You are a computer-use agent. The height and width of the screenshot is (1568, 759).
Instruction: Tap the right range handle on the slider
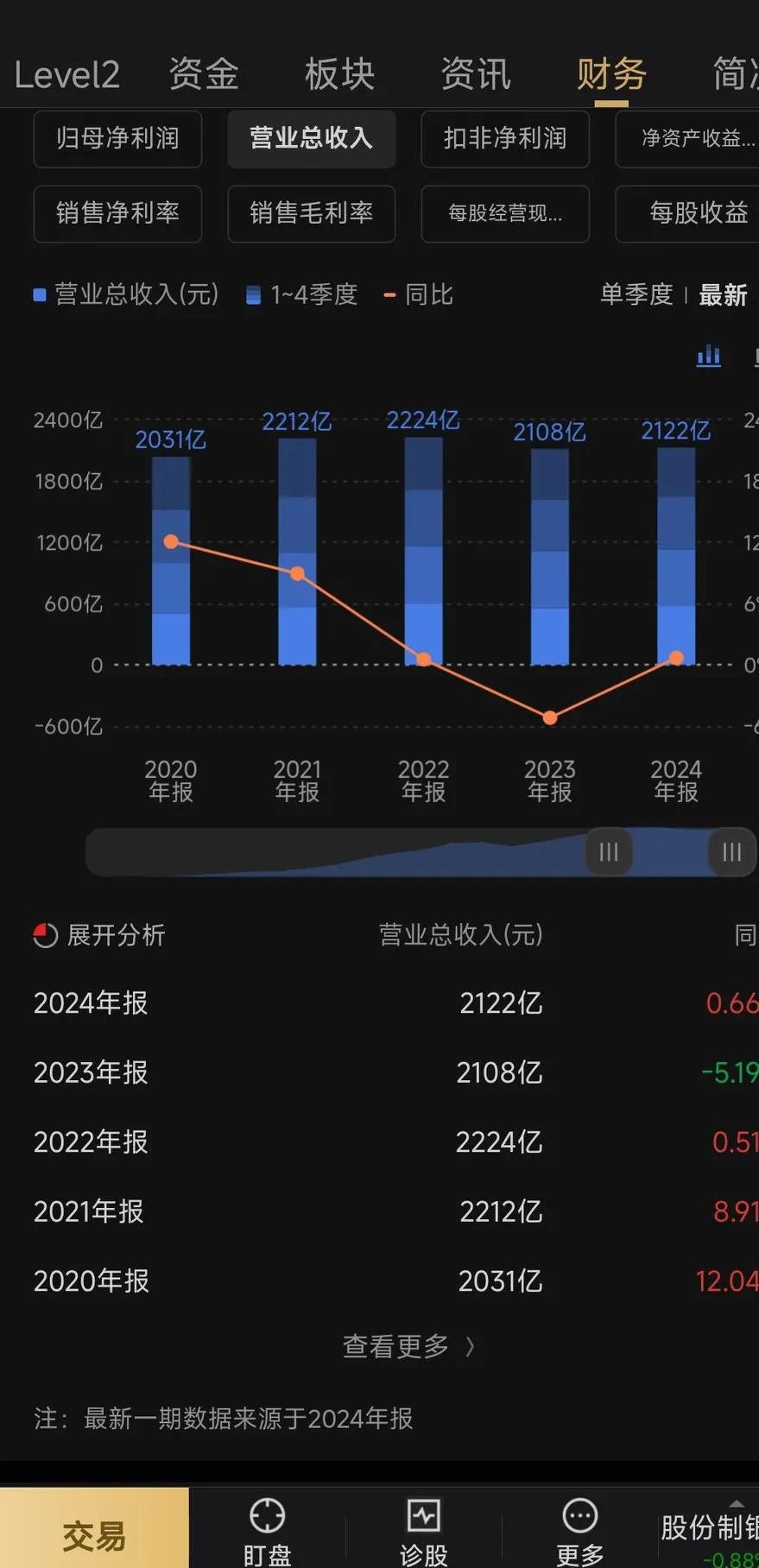(x=731, y=852)
